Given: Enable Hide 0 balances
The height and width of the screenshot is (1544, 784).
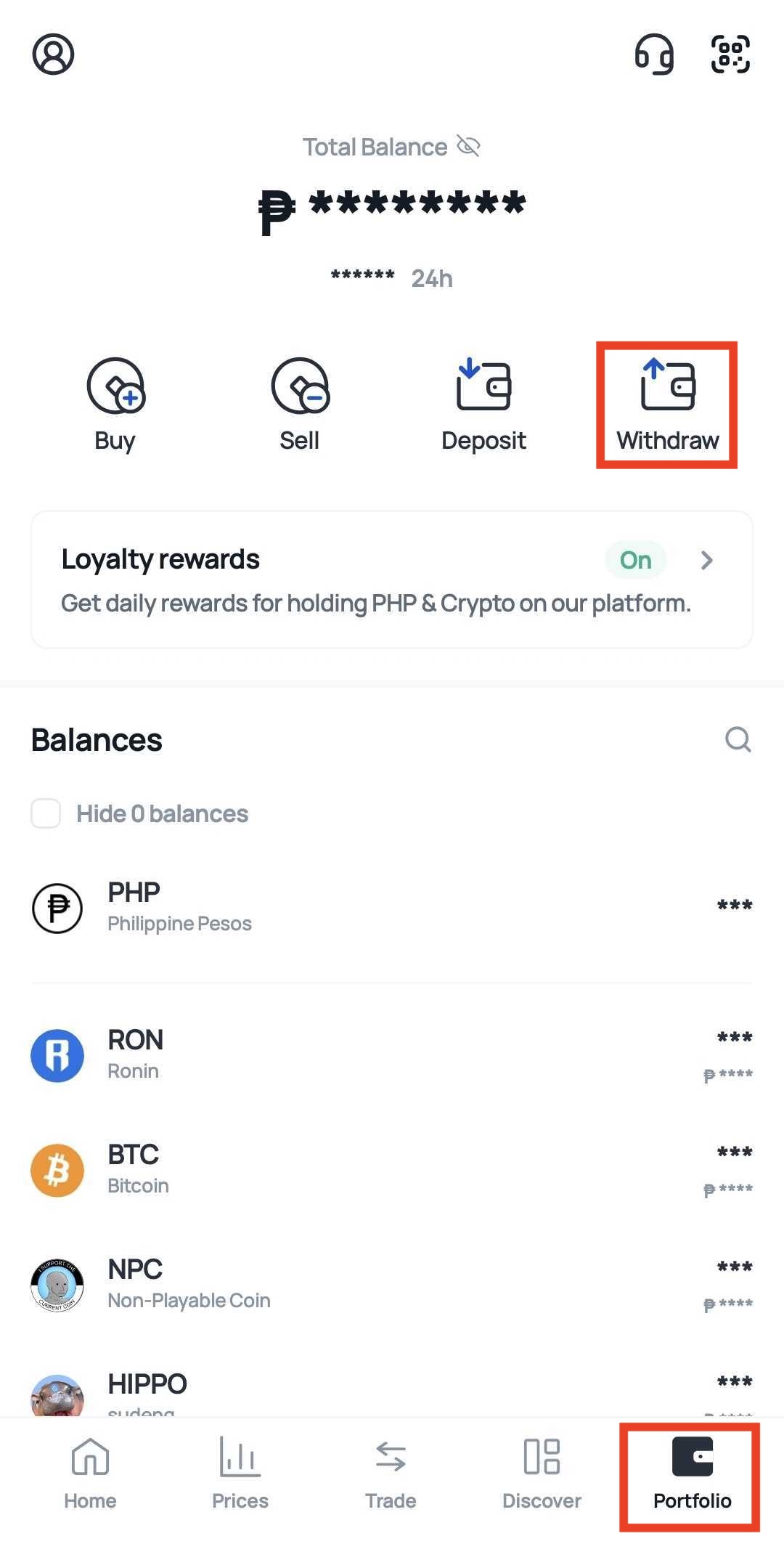Looking at the screenshot, I should (45, 813).
